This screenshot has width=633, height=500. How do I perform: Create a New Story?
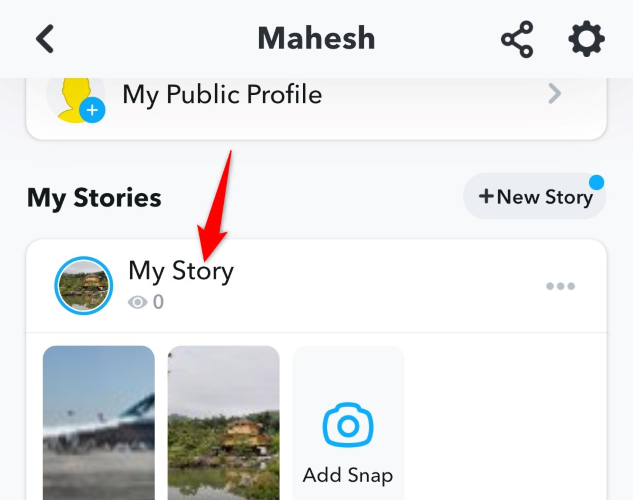point(535,197)
